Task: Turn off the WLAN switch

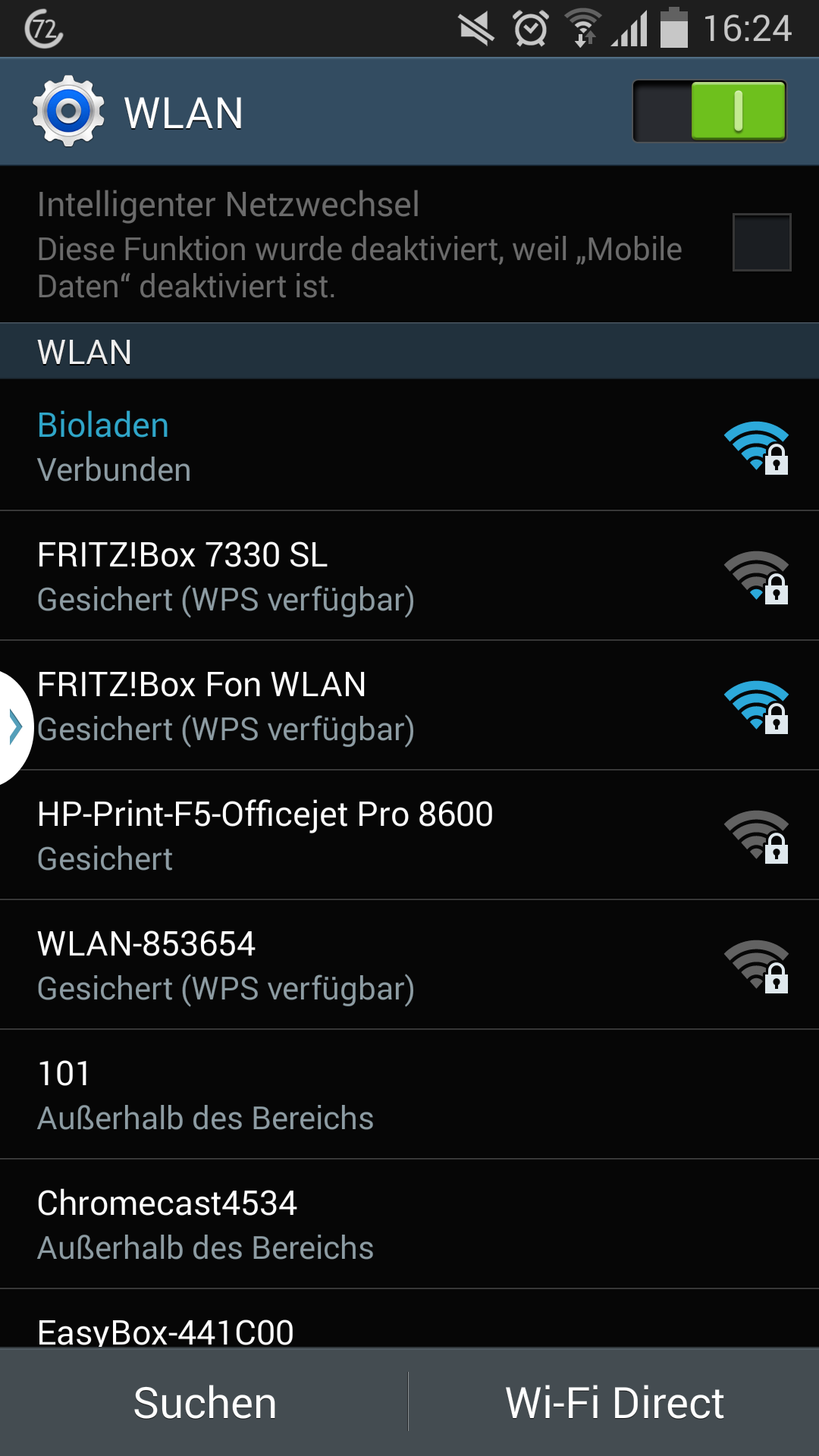Action: (709, 111)
